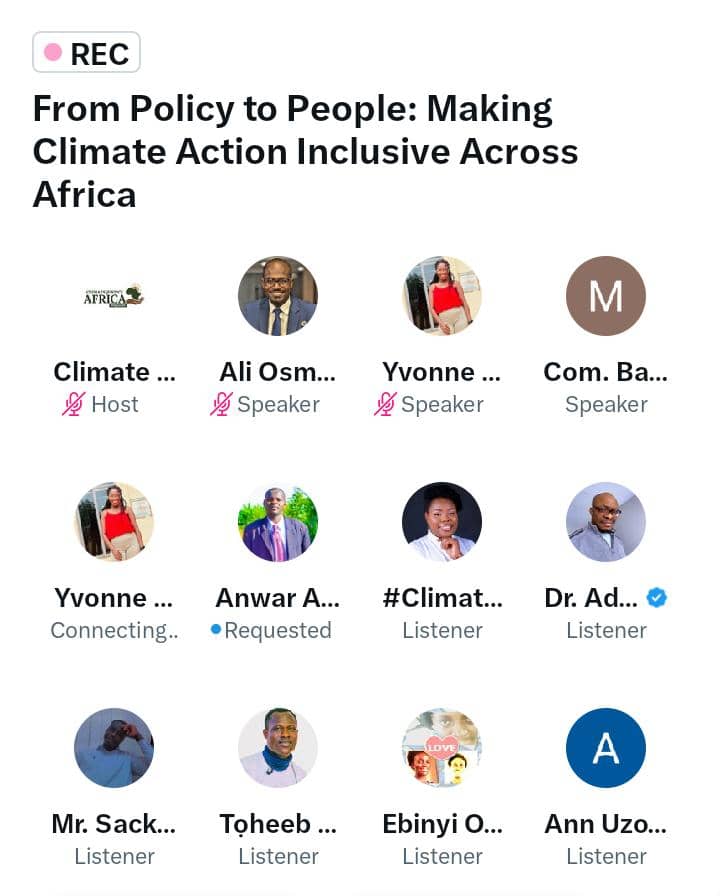Open speaker Com. Ba... profile
Screen dimensions: 720x896
pos(606,296)
